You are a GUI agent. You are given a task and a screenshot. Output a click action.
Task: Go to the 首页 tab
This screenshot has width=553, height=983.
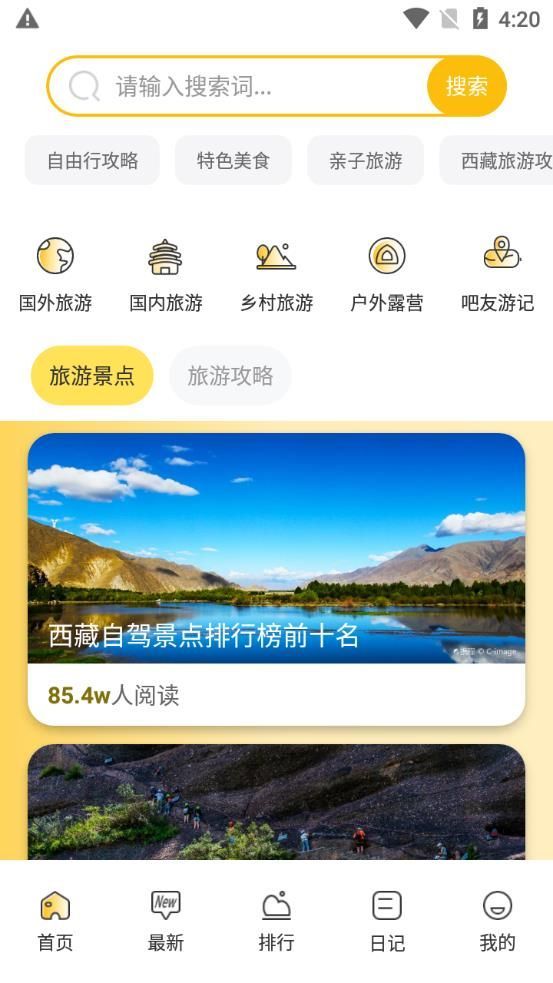pyautogui.click(x=55, y=921)
